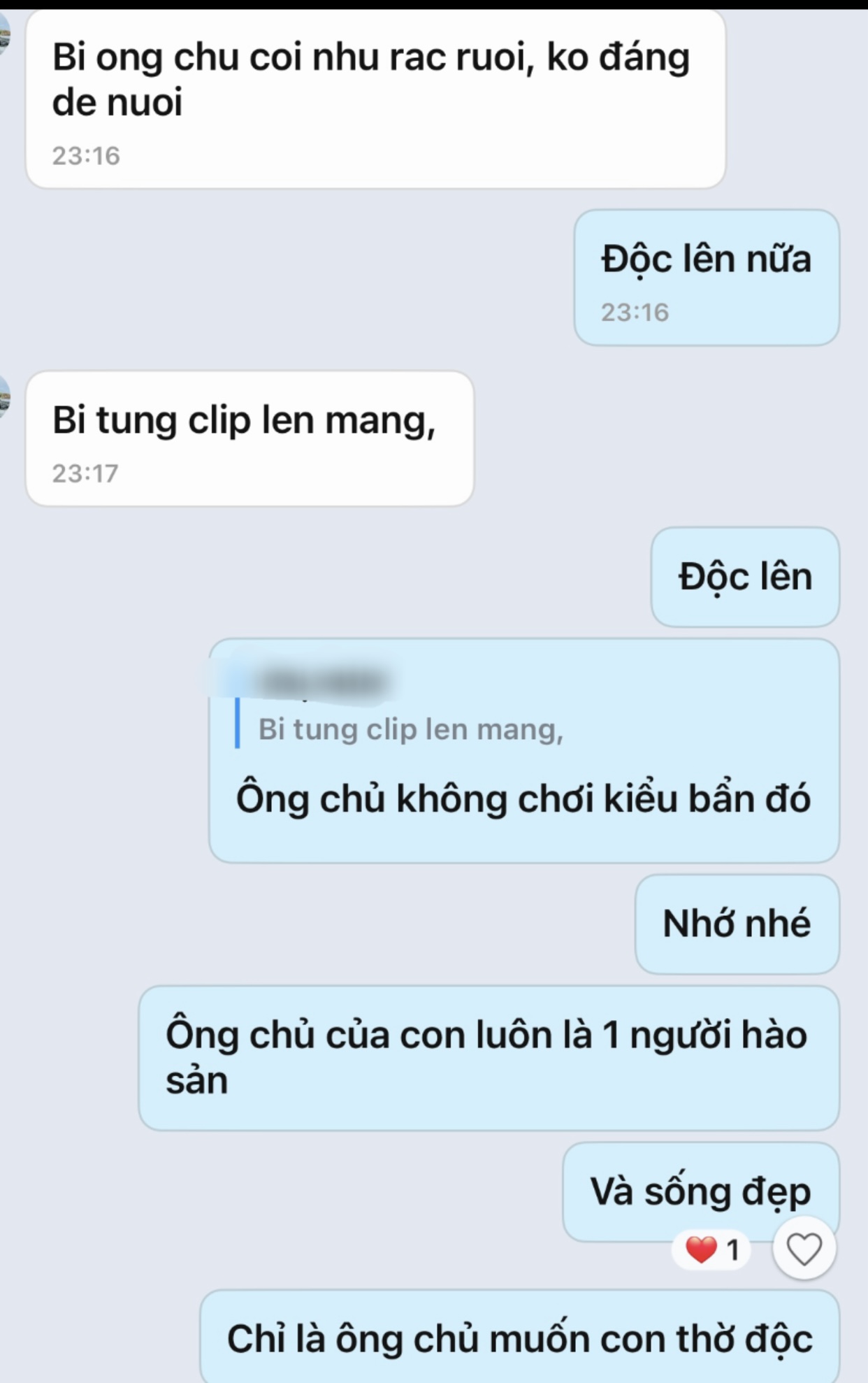Tap the heart reaction button under 'Và sống đẹp'
The height and width of the screenshot is (1383, 868).
(804, 1249)
